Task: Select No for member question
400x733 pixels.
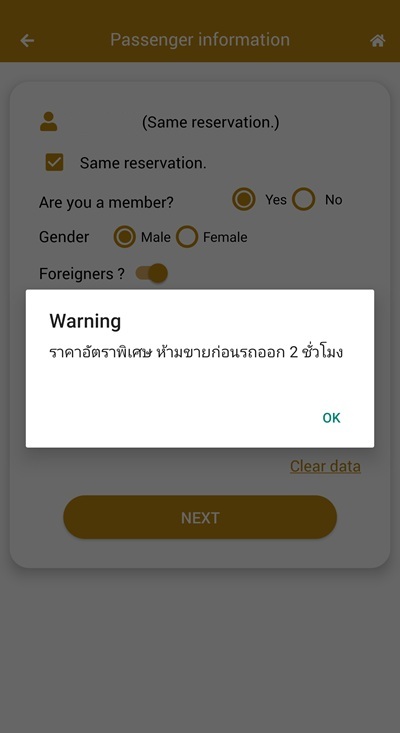Action: pyautogui.click(x=304, y=200)
